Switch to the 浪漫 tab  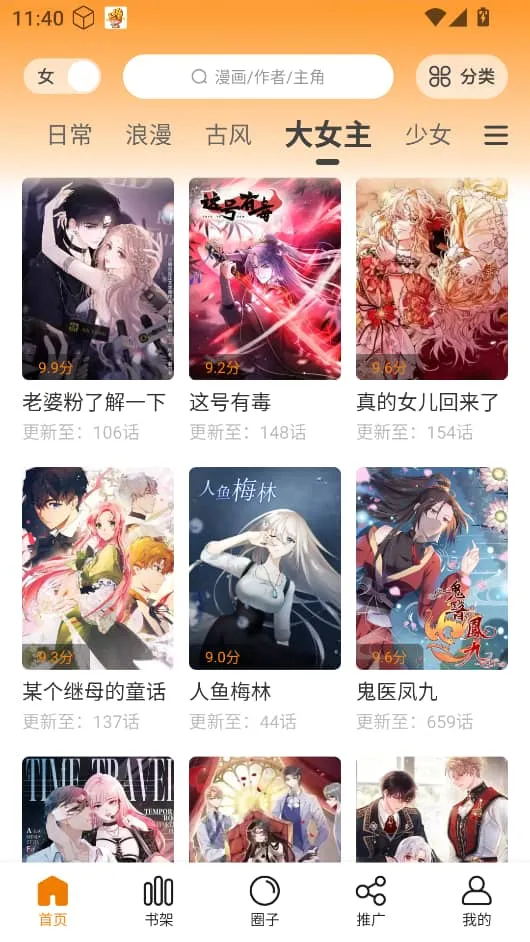[149, 135]
